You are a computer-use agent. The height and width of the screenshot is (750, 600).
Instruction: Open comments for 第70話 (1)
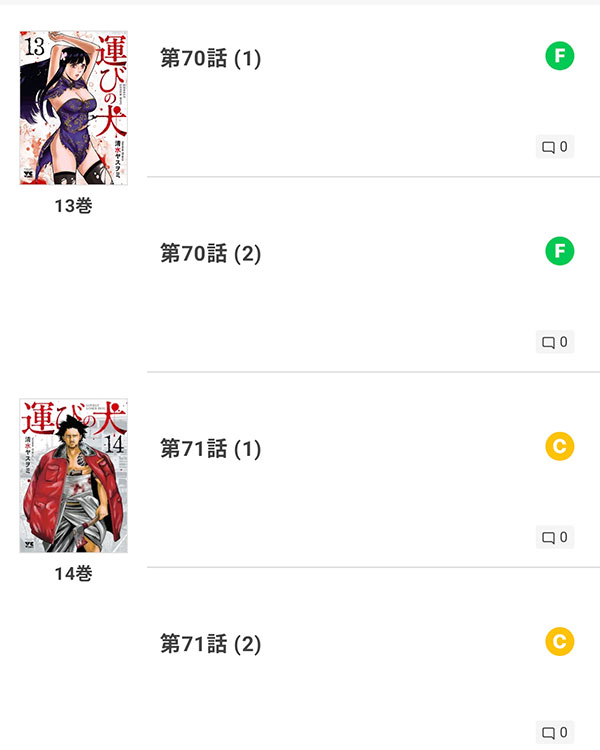(x=555, y=148)
